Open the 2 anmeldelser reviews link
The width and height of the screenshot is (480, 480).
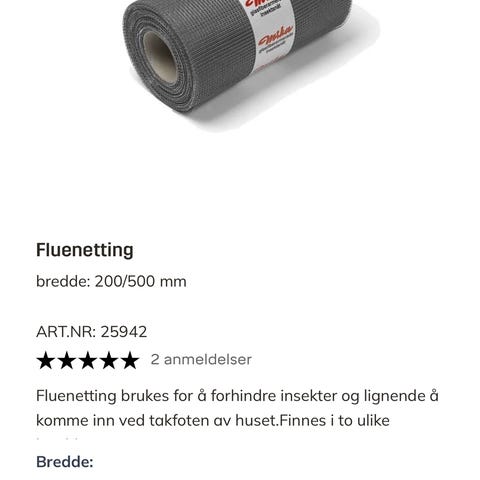(201, 360)
